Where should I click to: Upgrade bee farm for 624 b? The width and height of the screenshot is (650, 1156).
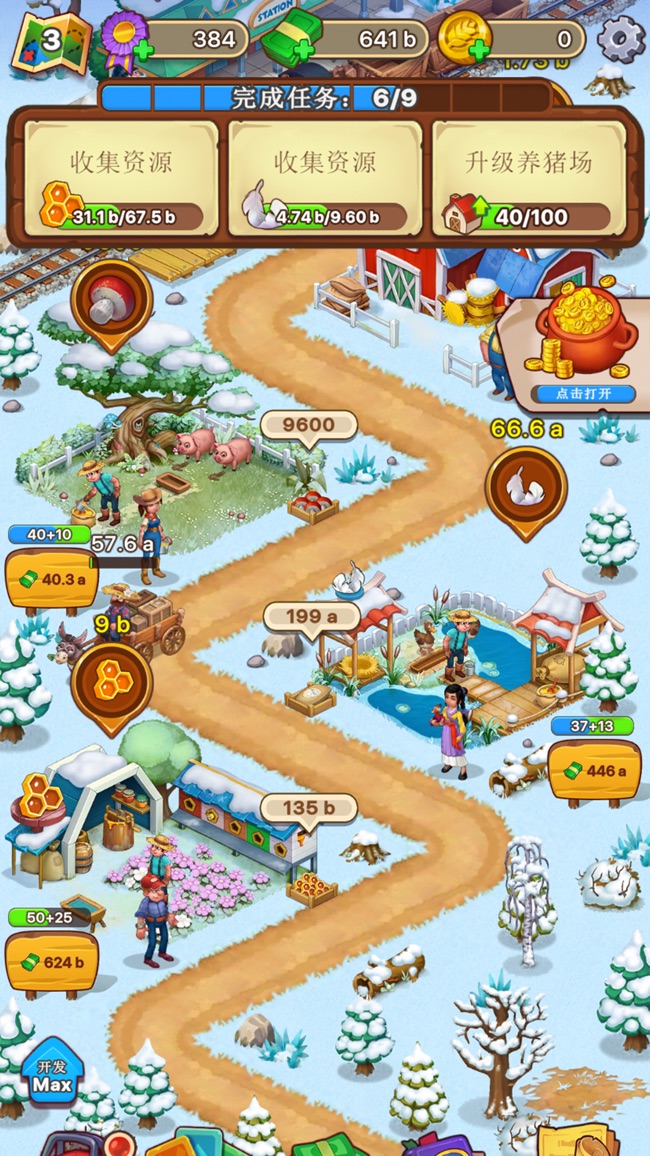(x=51, y=963)
